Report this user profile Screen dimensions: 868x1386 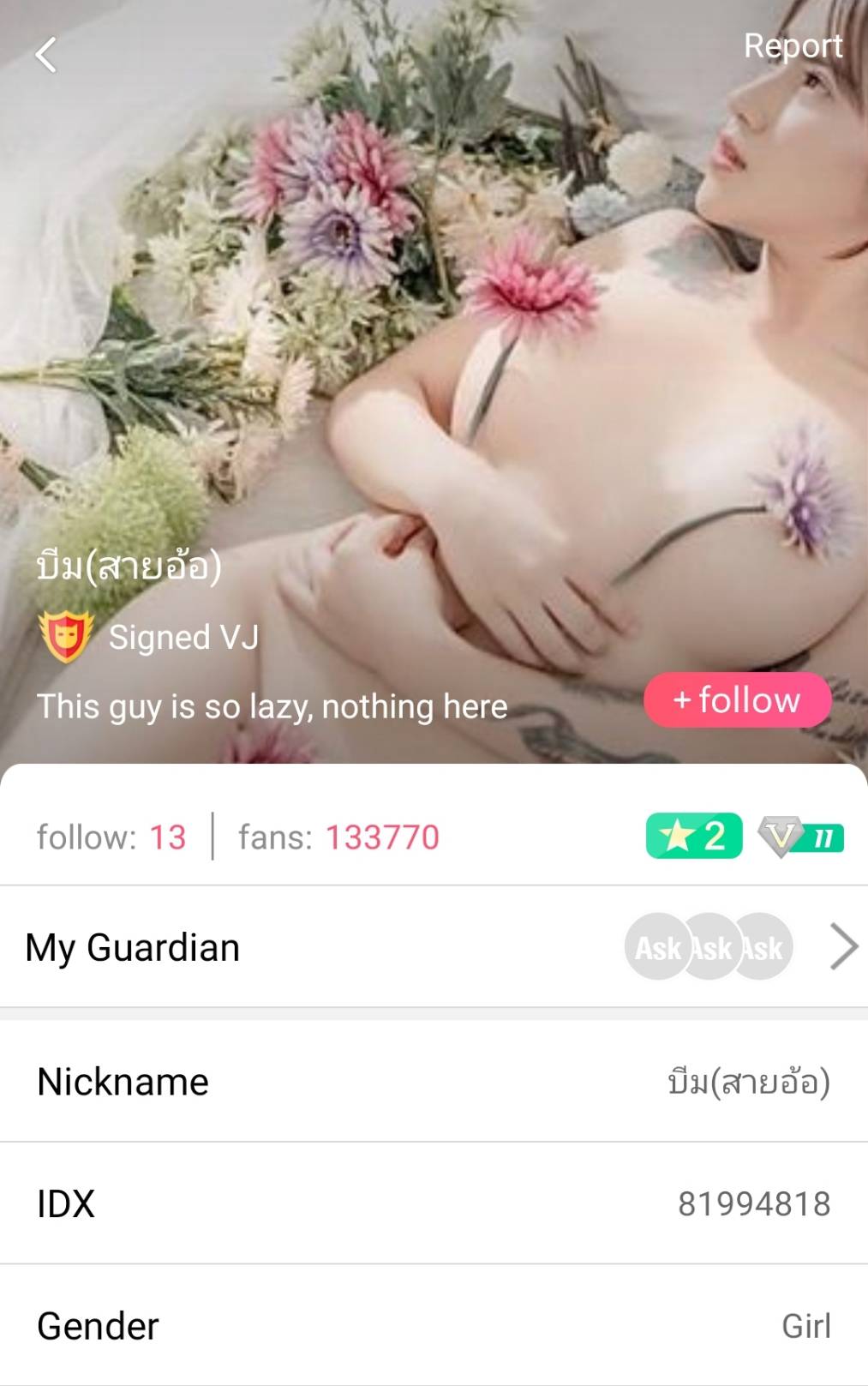coord(792,46)
